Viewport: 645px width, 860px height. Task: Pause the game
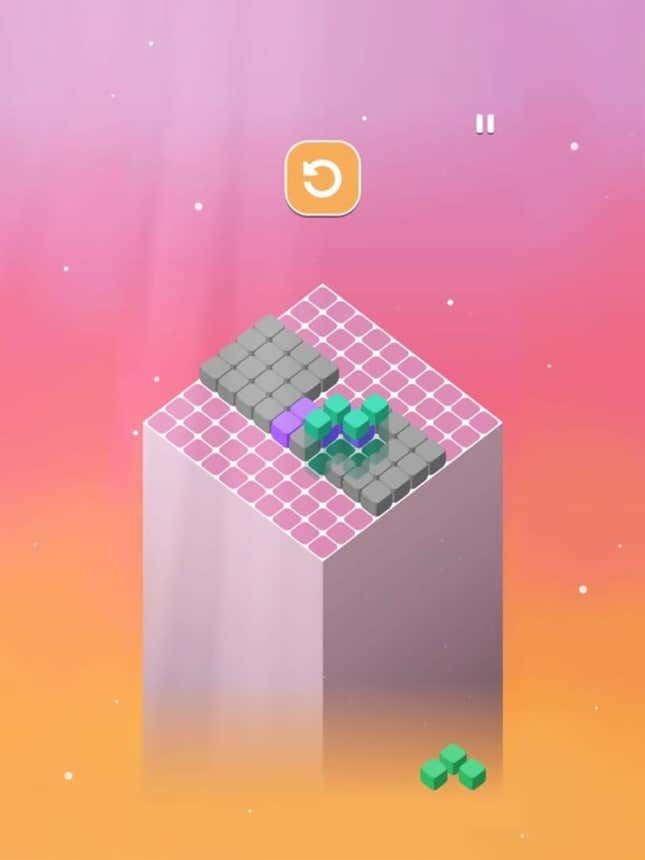coord(485,124)
